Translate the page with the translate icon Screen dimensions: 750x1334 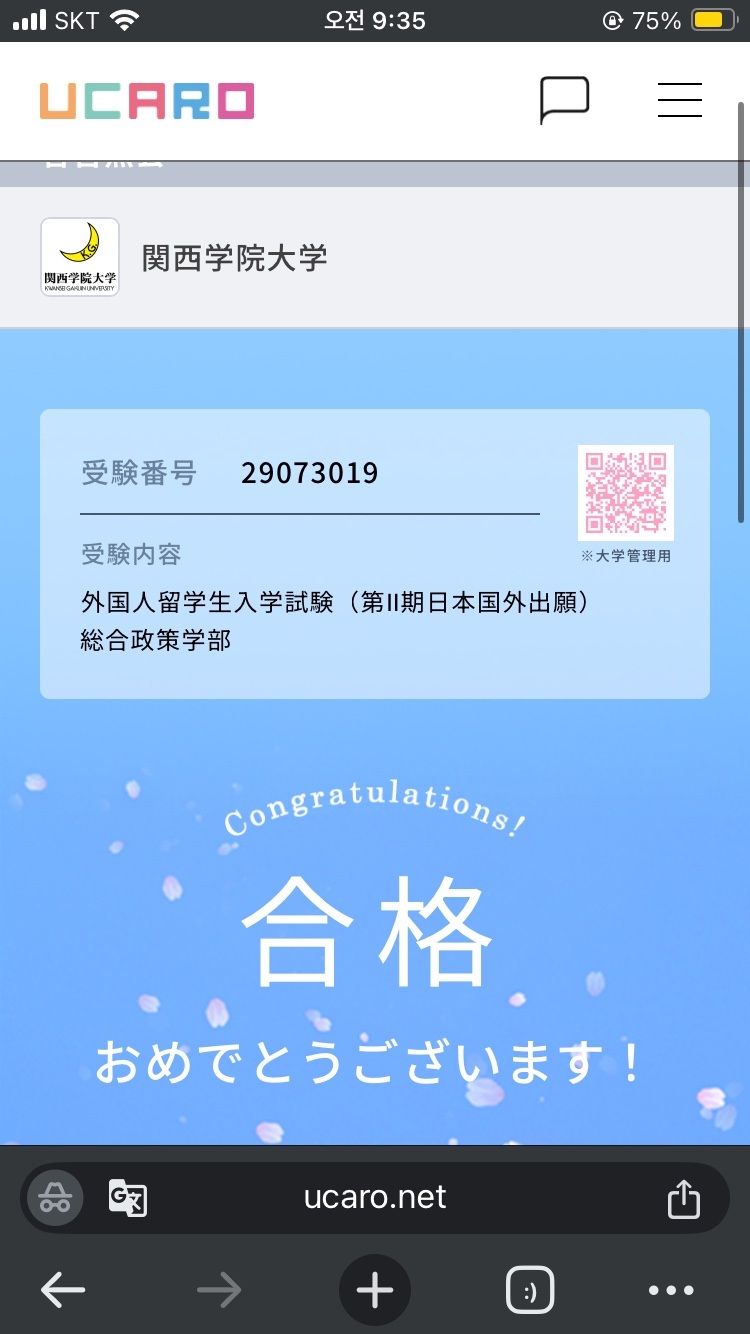tap(128, 1198)
